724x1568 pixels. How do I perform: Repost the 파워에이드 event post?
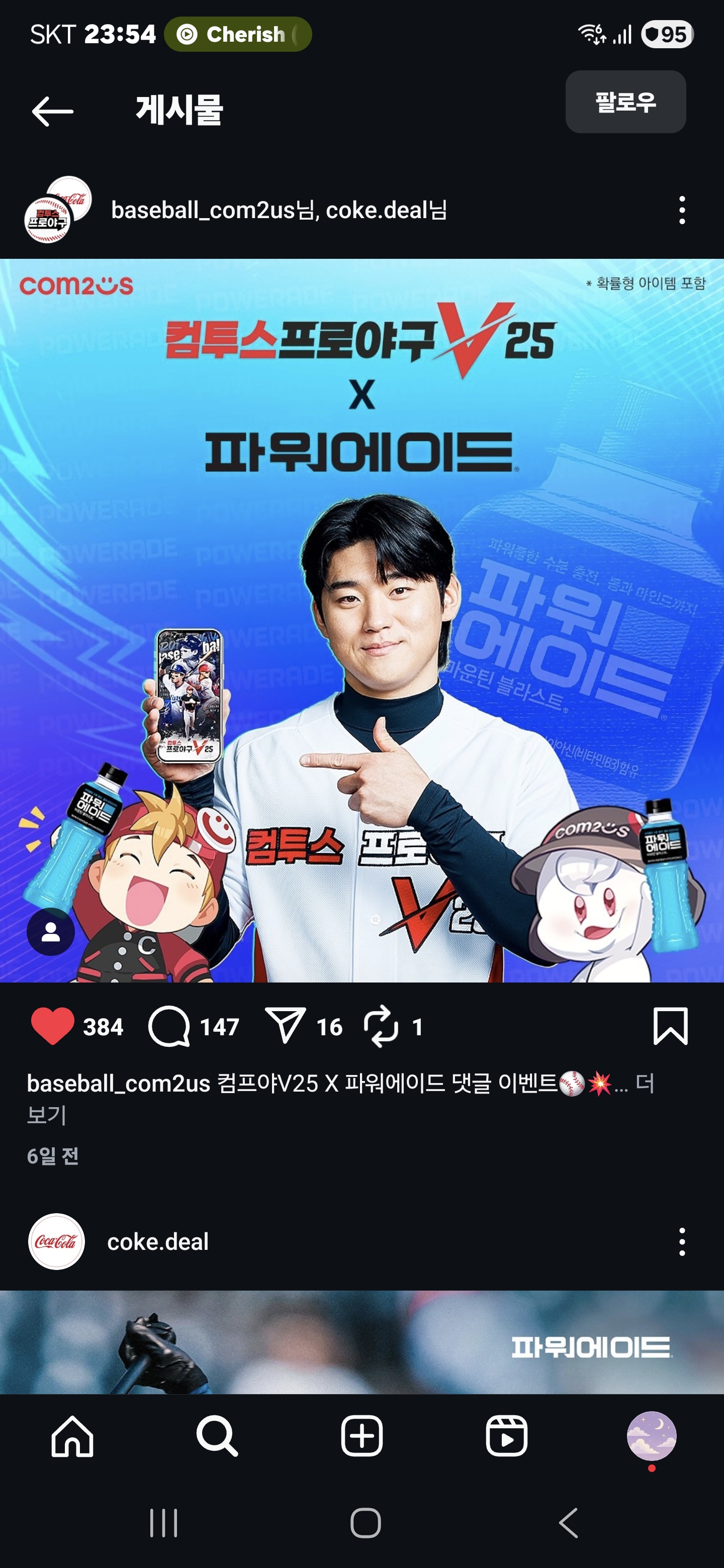[x=381, y=1026]
